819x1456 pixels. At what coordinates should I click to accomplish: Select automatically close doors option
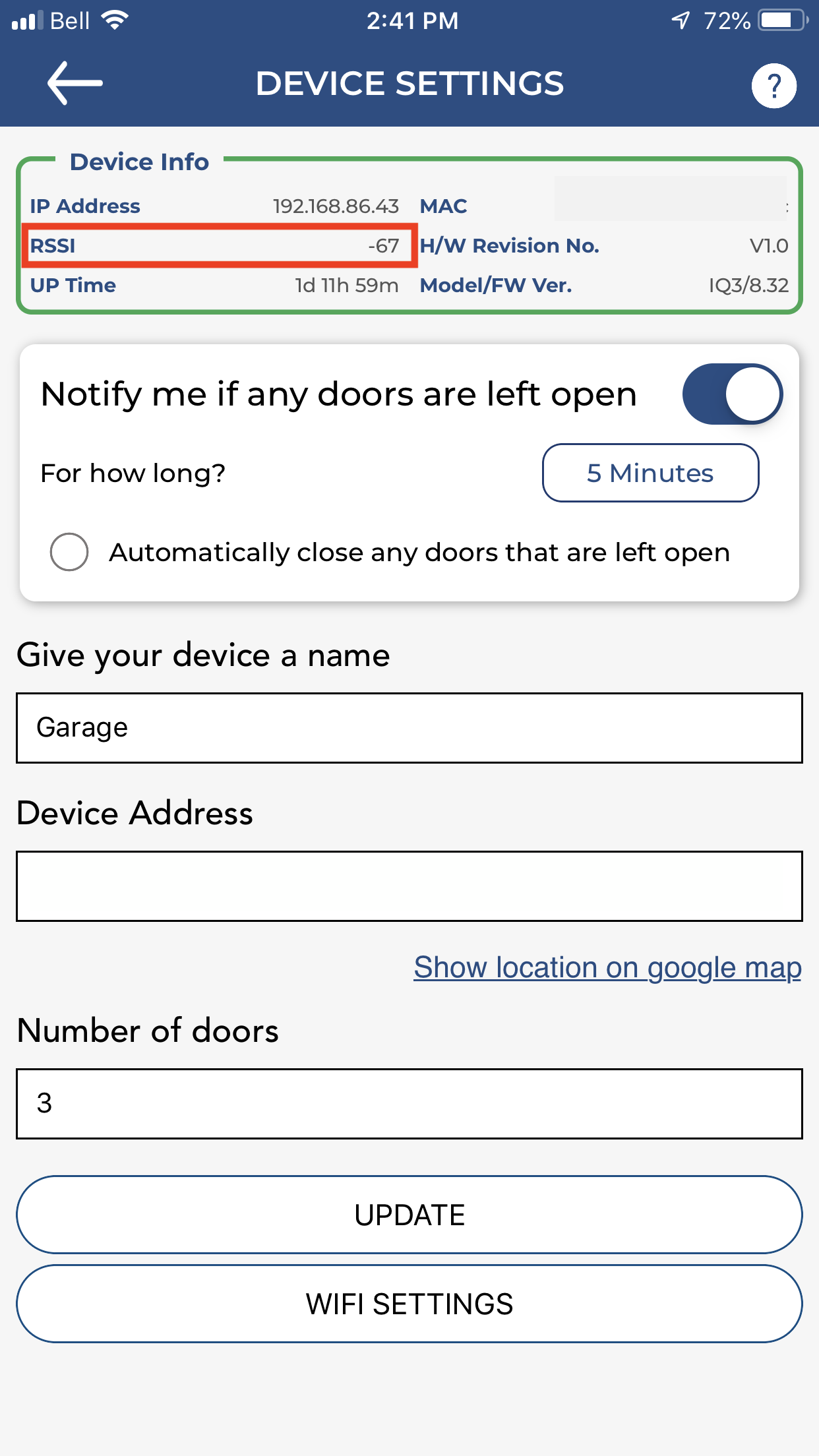pos(69,552)
